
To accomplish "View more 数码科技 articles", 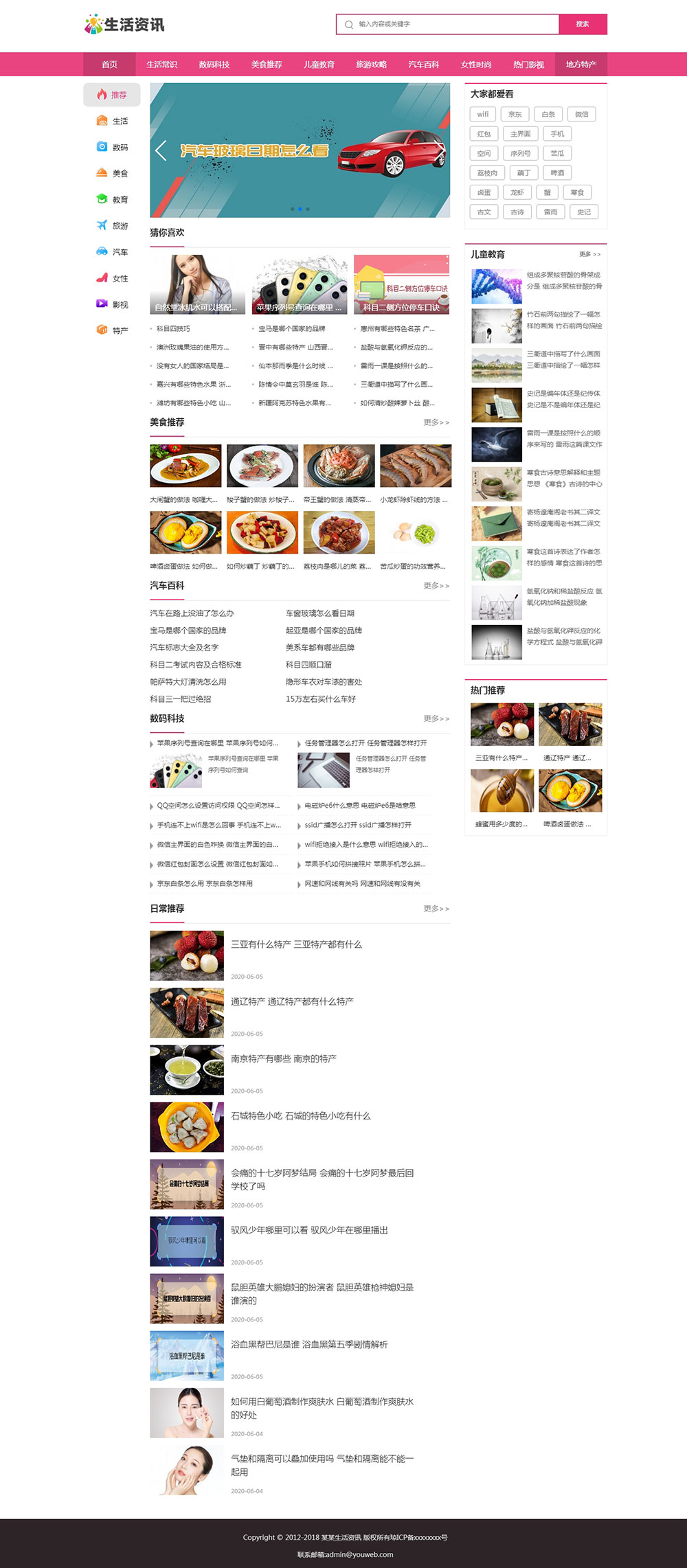I will (x=436, y=718).
